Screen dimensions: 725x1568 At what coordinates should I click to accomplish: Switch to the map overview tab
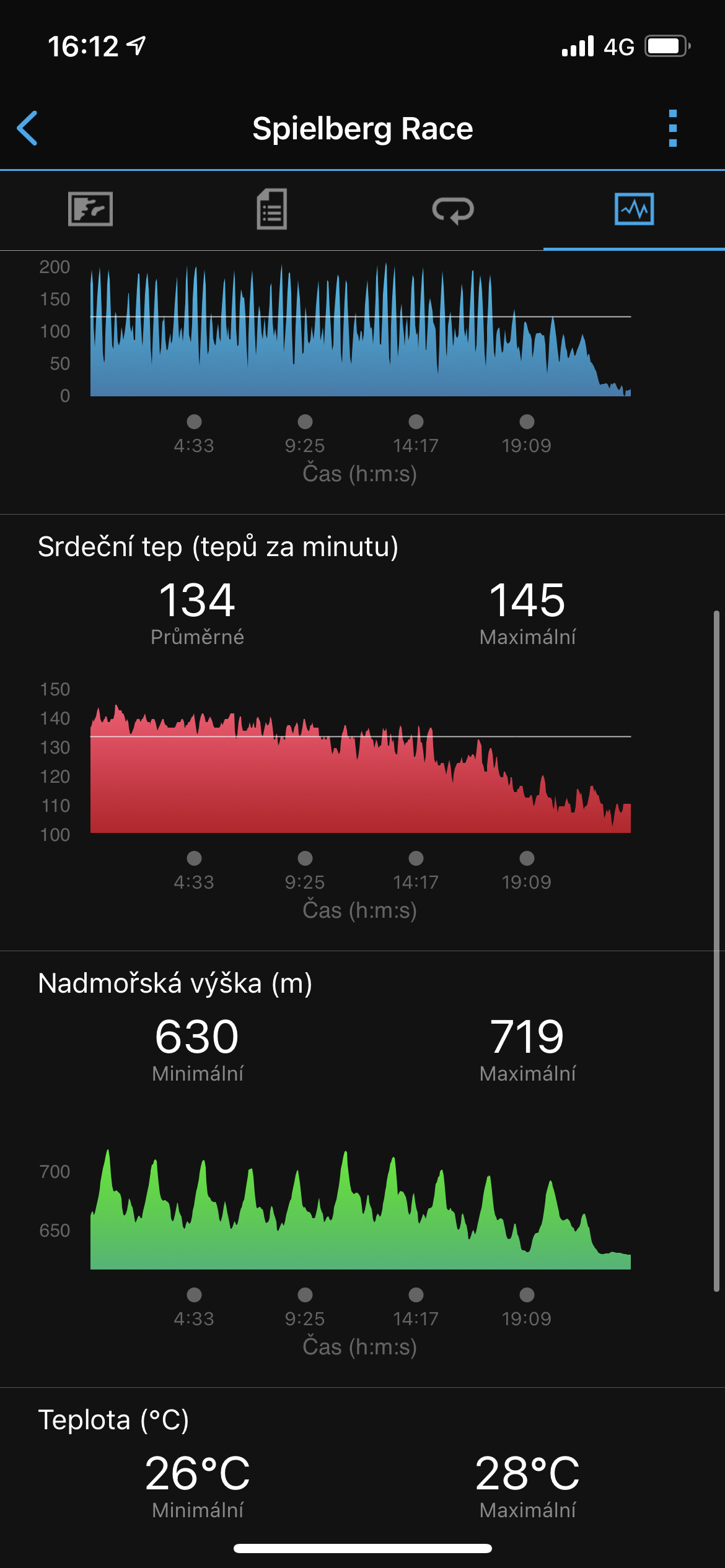coord(90,209)
